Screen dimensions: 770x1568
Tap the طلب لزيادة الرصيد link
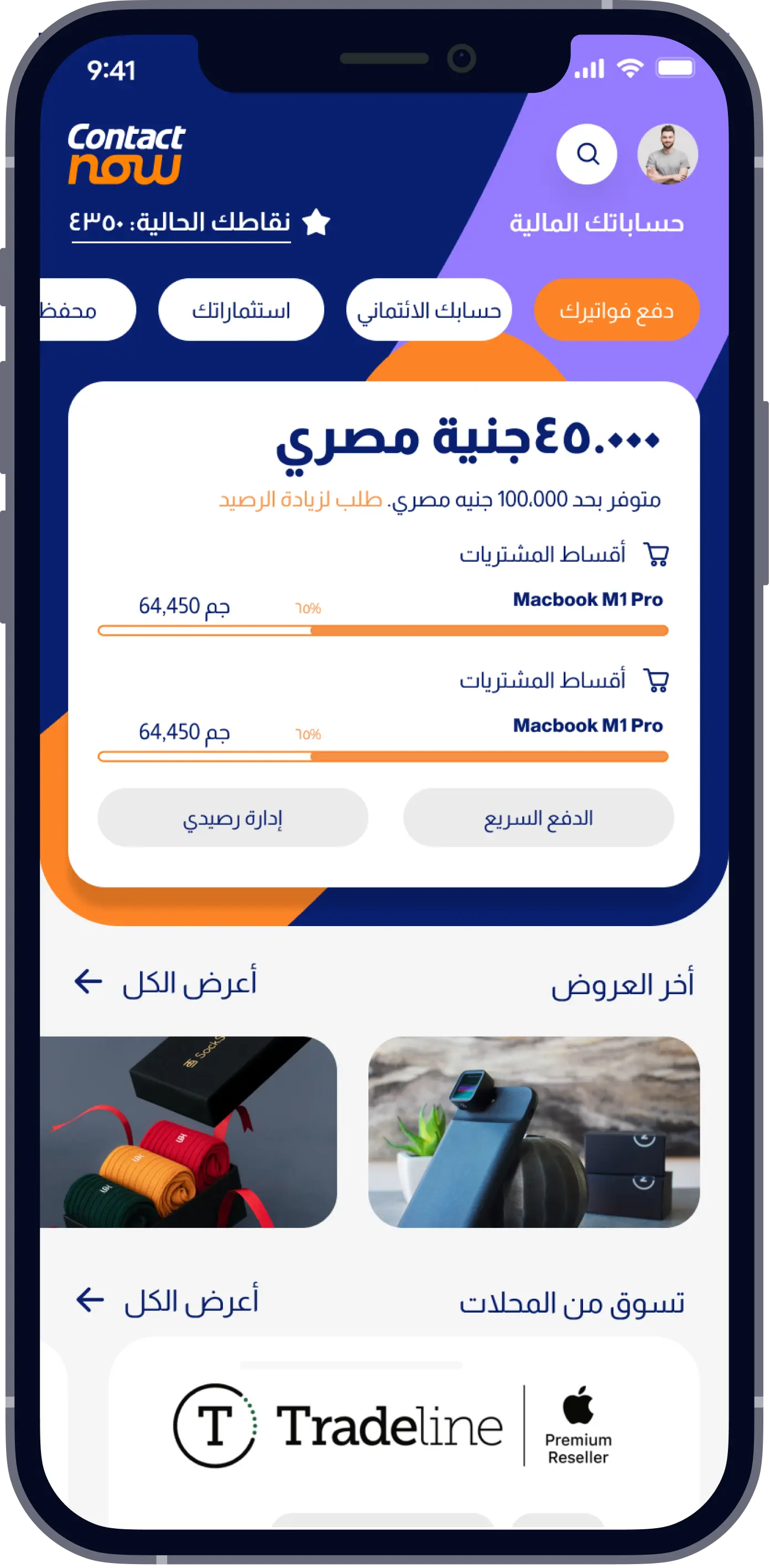point(300,500)
